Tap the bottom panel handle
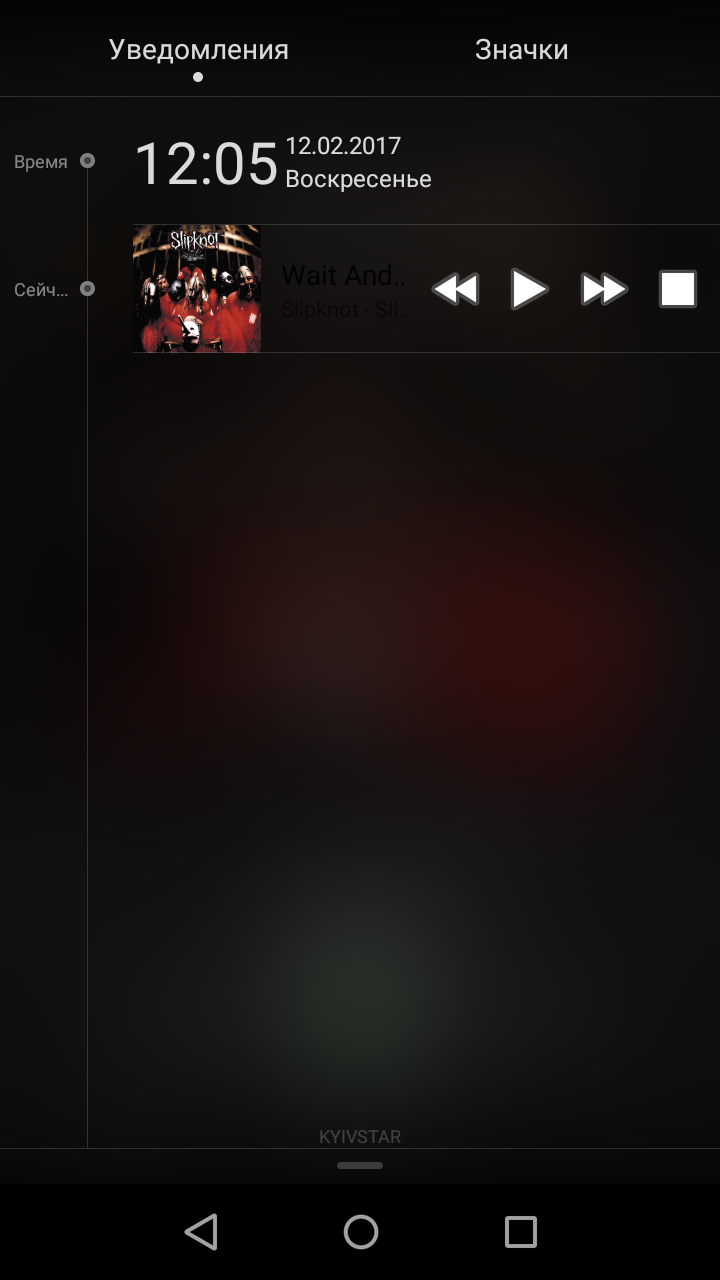 point(360,1165)
